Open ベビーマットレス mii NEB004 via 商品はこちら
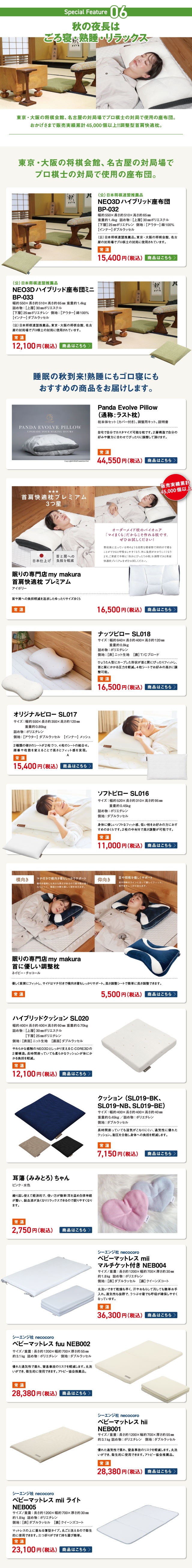The height and width of the screenshot is (1568, 192). coord(161,1310)
